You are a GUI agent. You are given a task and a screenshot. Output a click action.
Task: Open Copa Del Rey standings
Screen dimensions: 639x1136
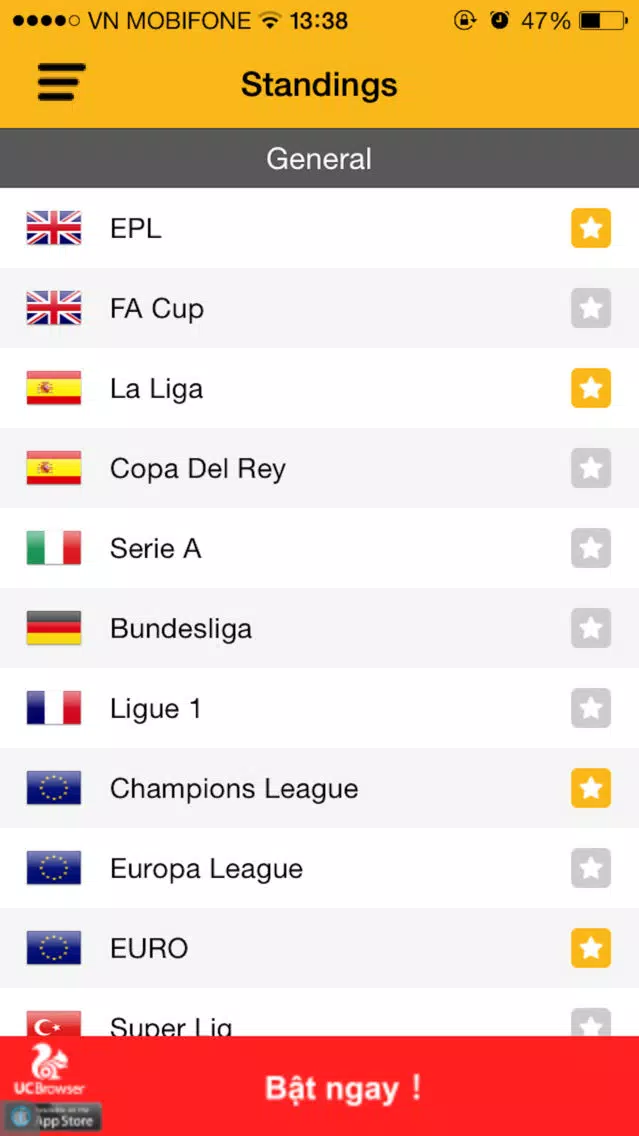pos(320,468)
